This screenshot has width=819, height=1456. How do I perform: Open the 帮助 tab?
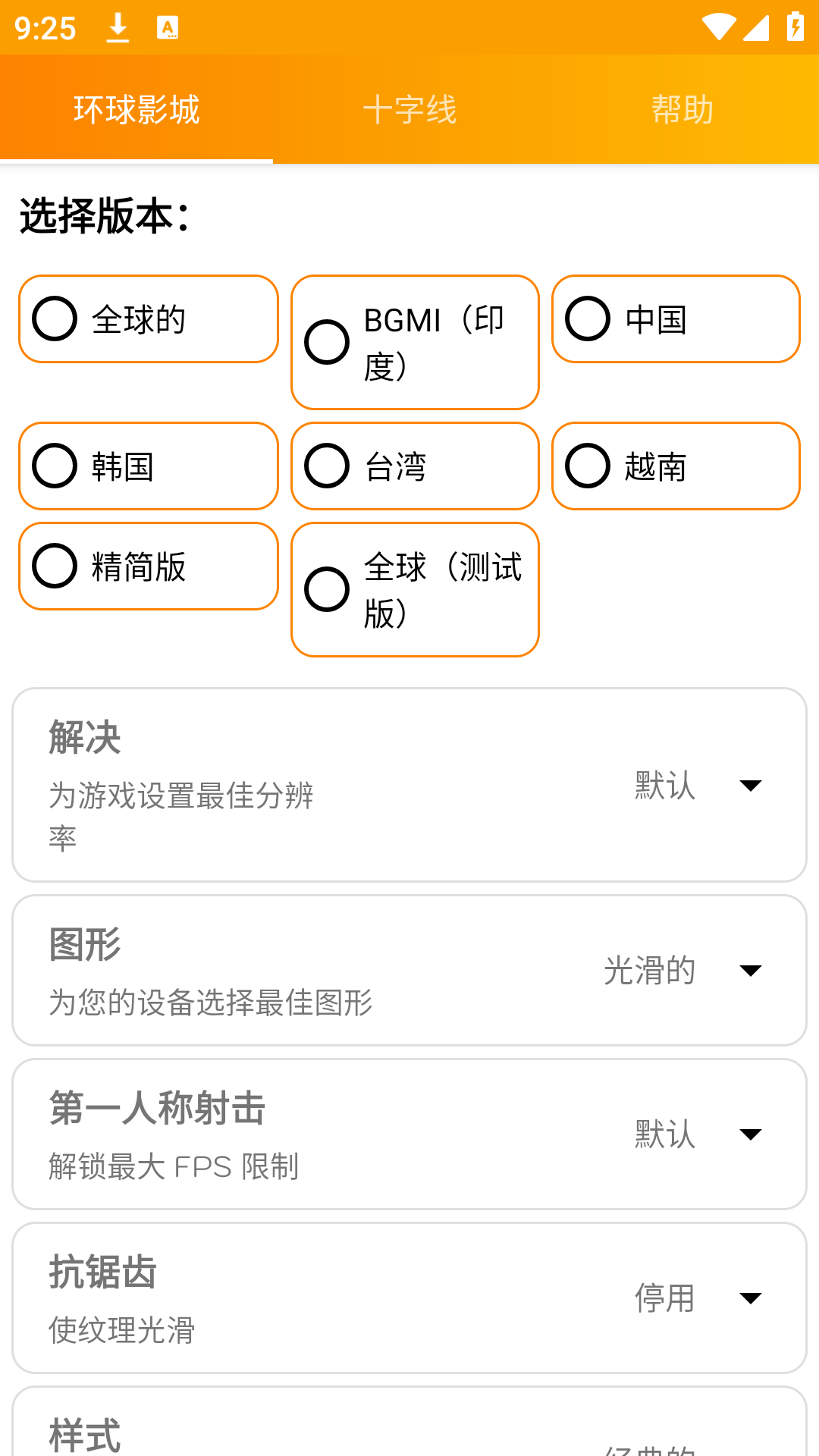682,108
